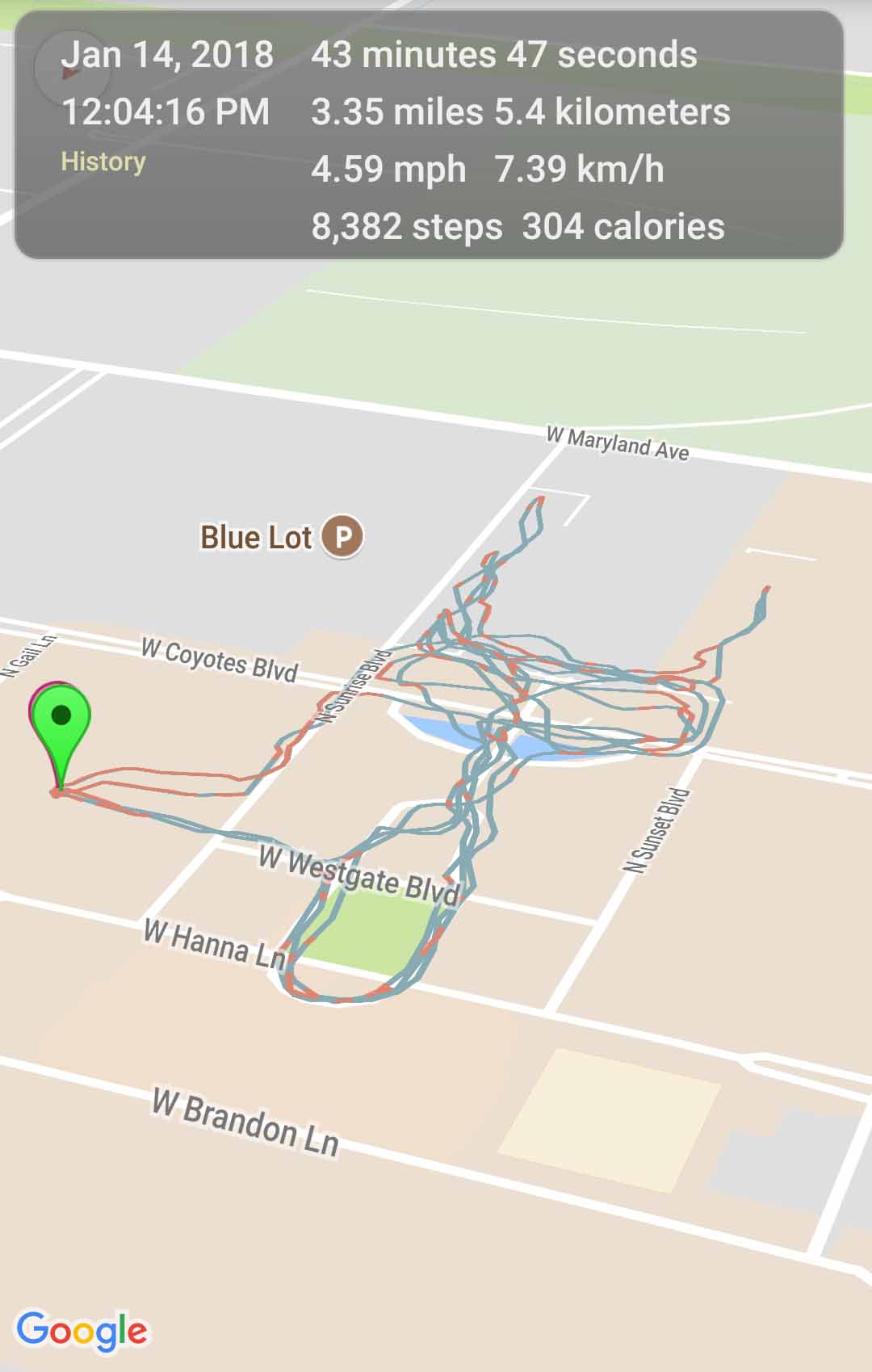872x1372 pixels.
Task: Select the 8,382 steps counter
Action: (404, 227)
